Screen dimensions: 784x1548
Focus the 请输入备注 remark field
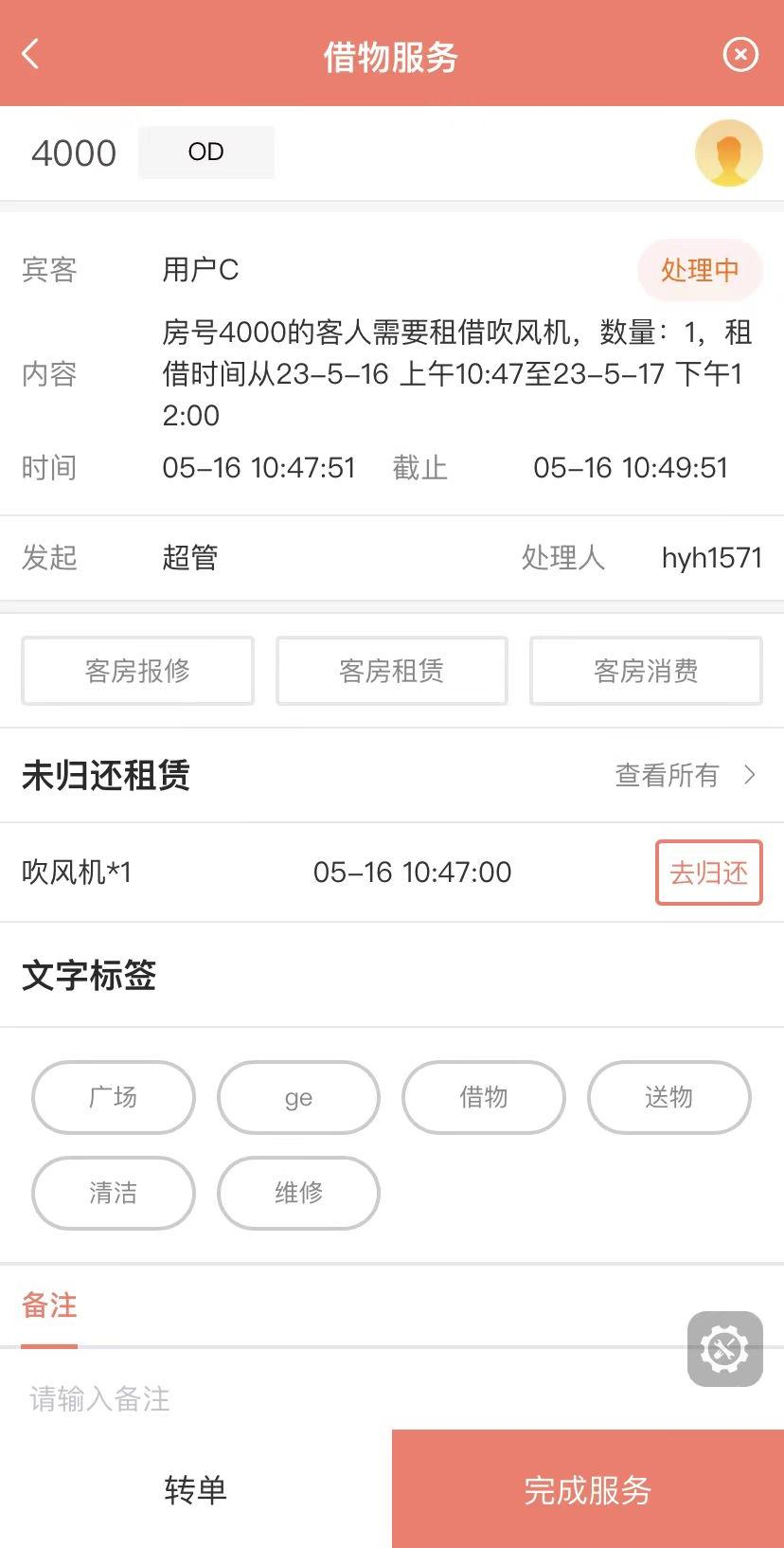click(350, 1398)
